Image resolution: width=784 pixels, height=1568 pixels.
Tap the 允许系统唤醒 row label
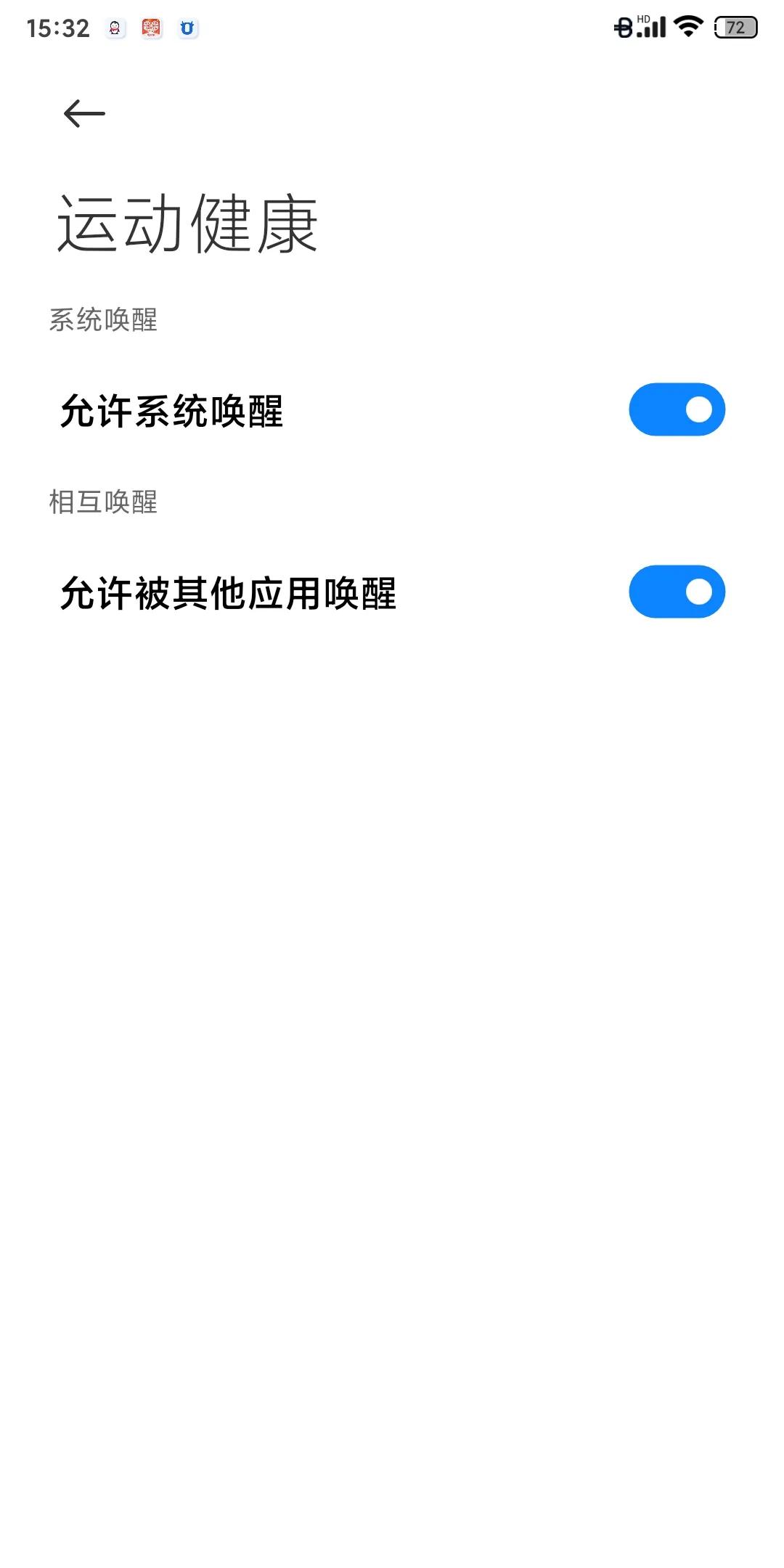[173, 409]
